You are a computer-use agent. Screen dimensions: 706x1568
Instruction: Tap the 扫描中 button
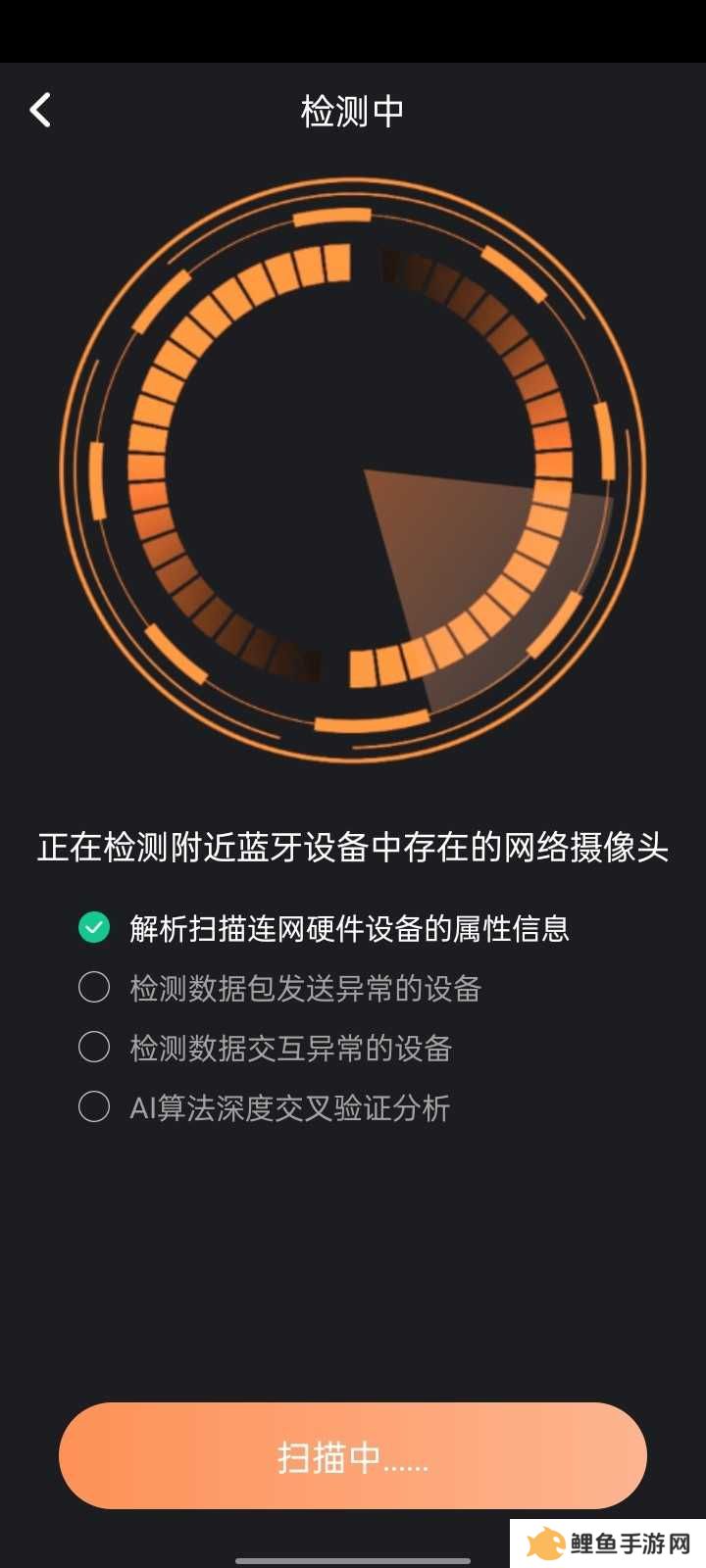click(353, 1456)
